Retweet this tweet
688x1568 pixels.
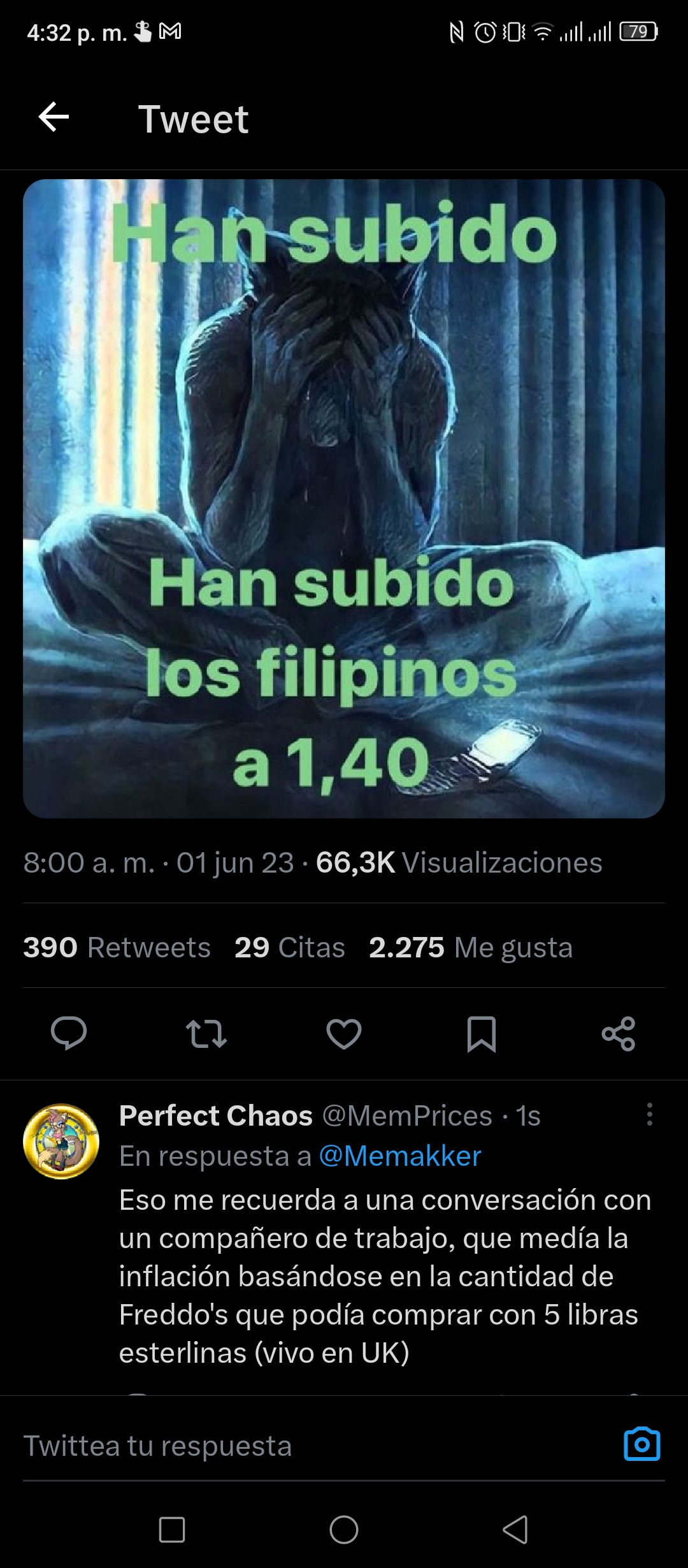pyautogui.click(x=206, y=1033)
